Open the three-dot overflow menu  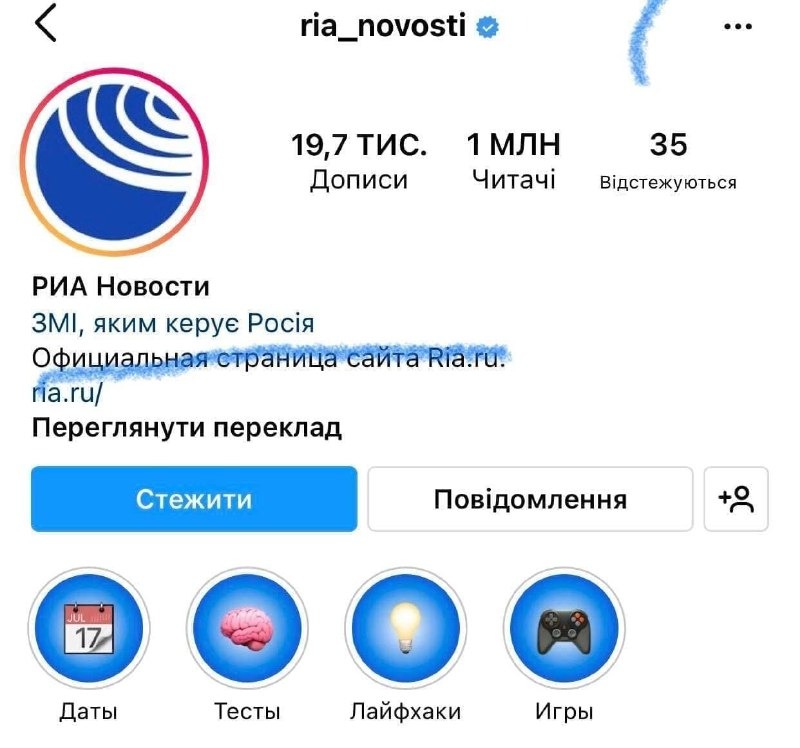pos(737,27)
